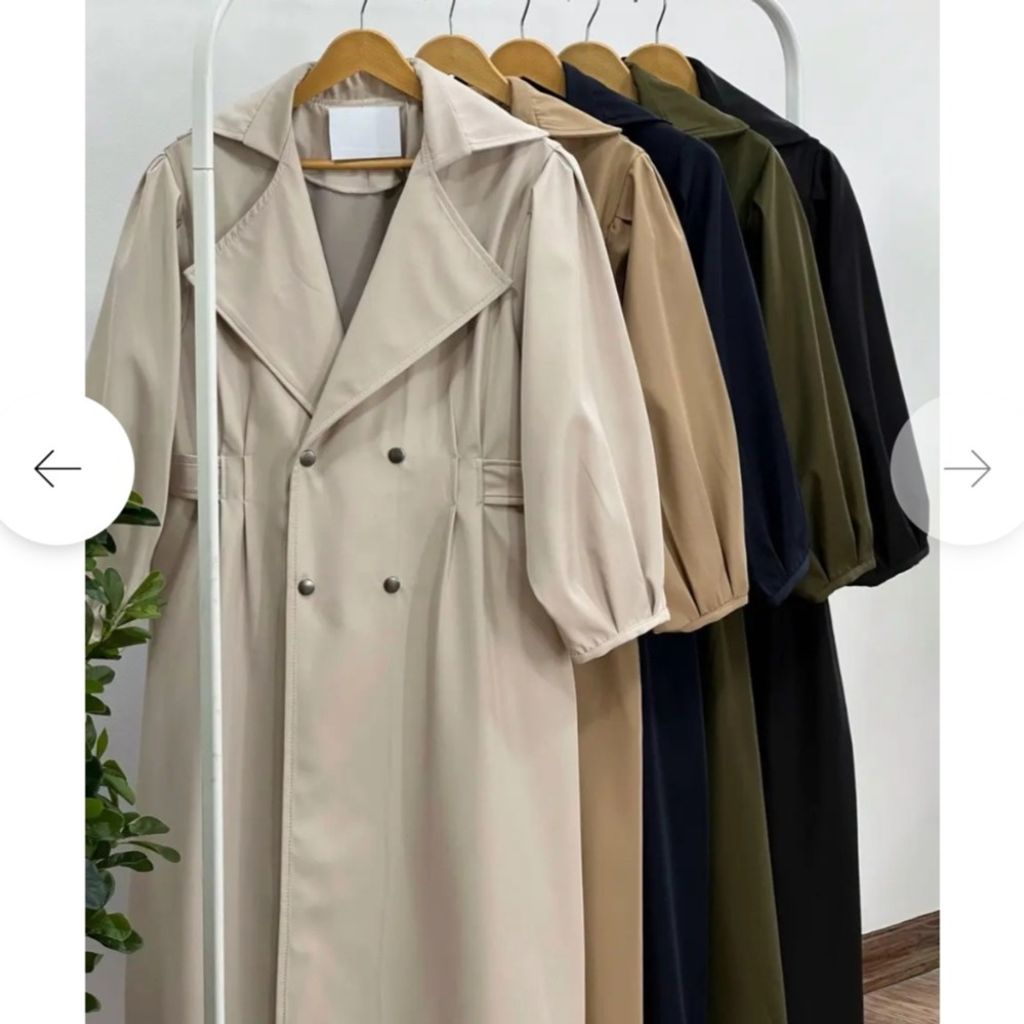Go to the previous product image
Screen dimensions: 1024x1024
(x=57, y=468)
